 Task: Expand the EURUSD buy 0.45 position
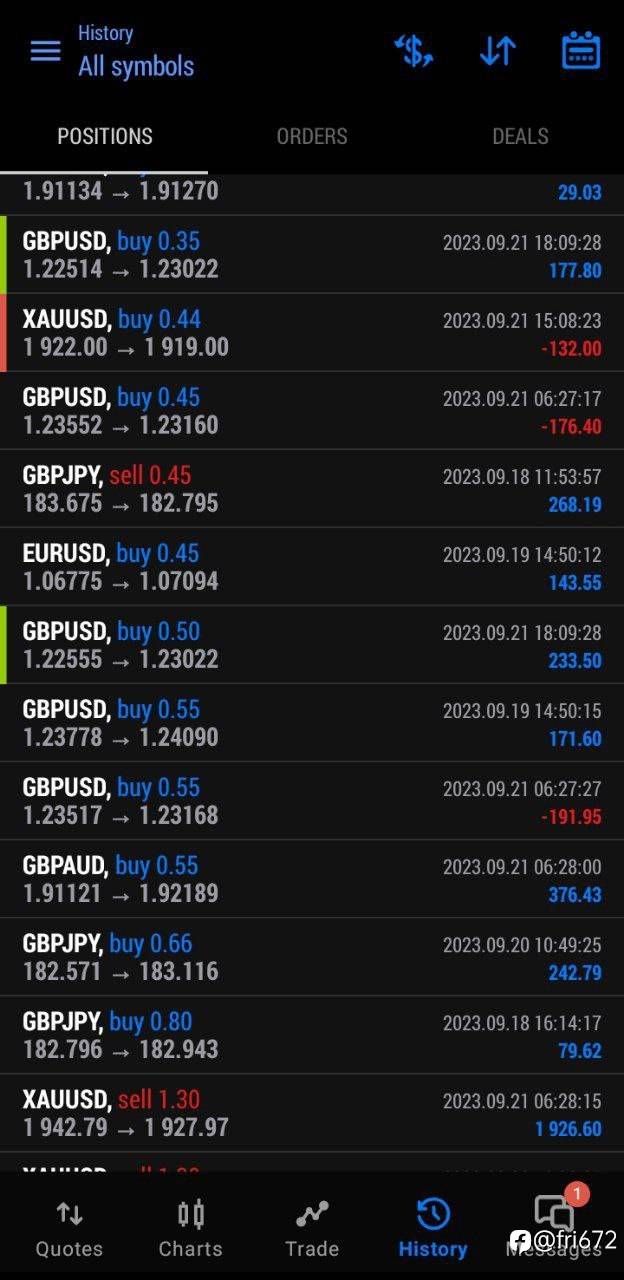312,567
